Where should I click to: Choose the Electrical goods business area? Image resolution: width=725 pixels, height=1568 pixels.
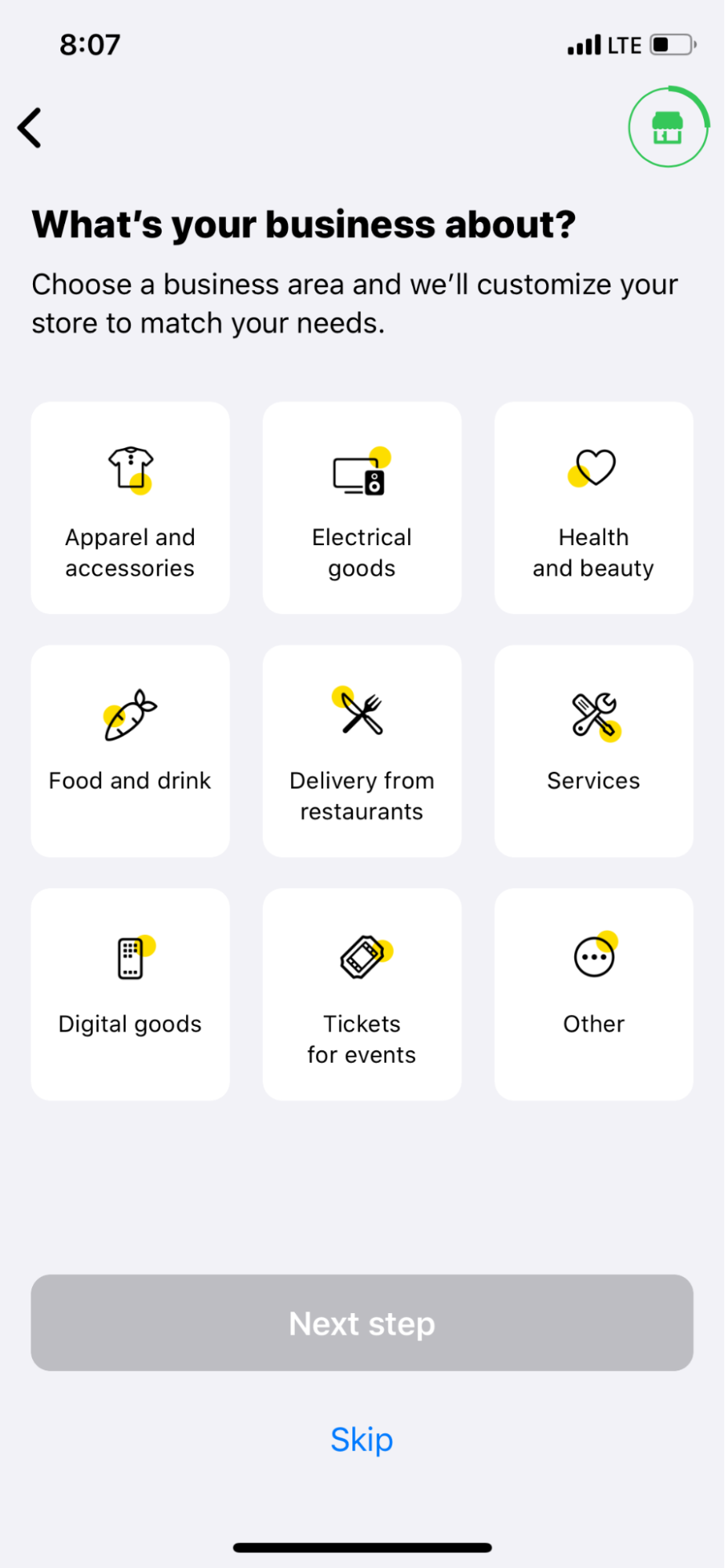click(x=361, y=507)
